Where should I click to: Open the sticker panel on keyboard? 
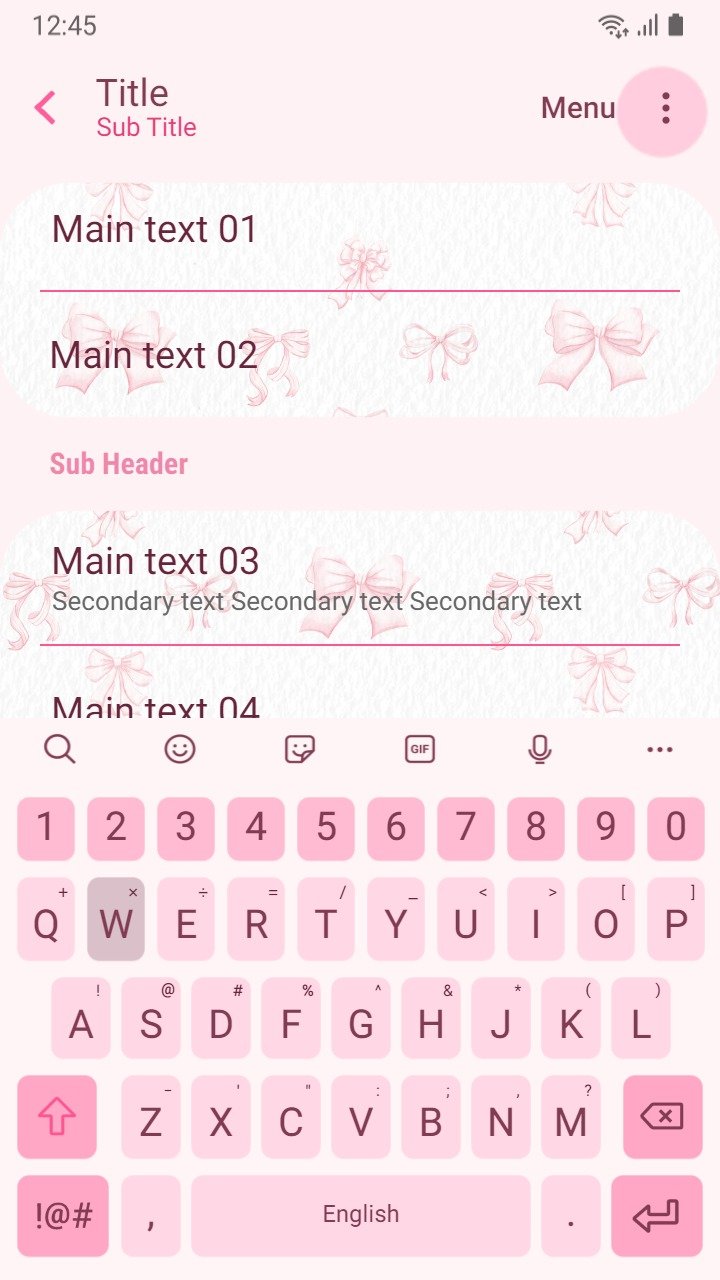tap(300, 748)
